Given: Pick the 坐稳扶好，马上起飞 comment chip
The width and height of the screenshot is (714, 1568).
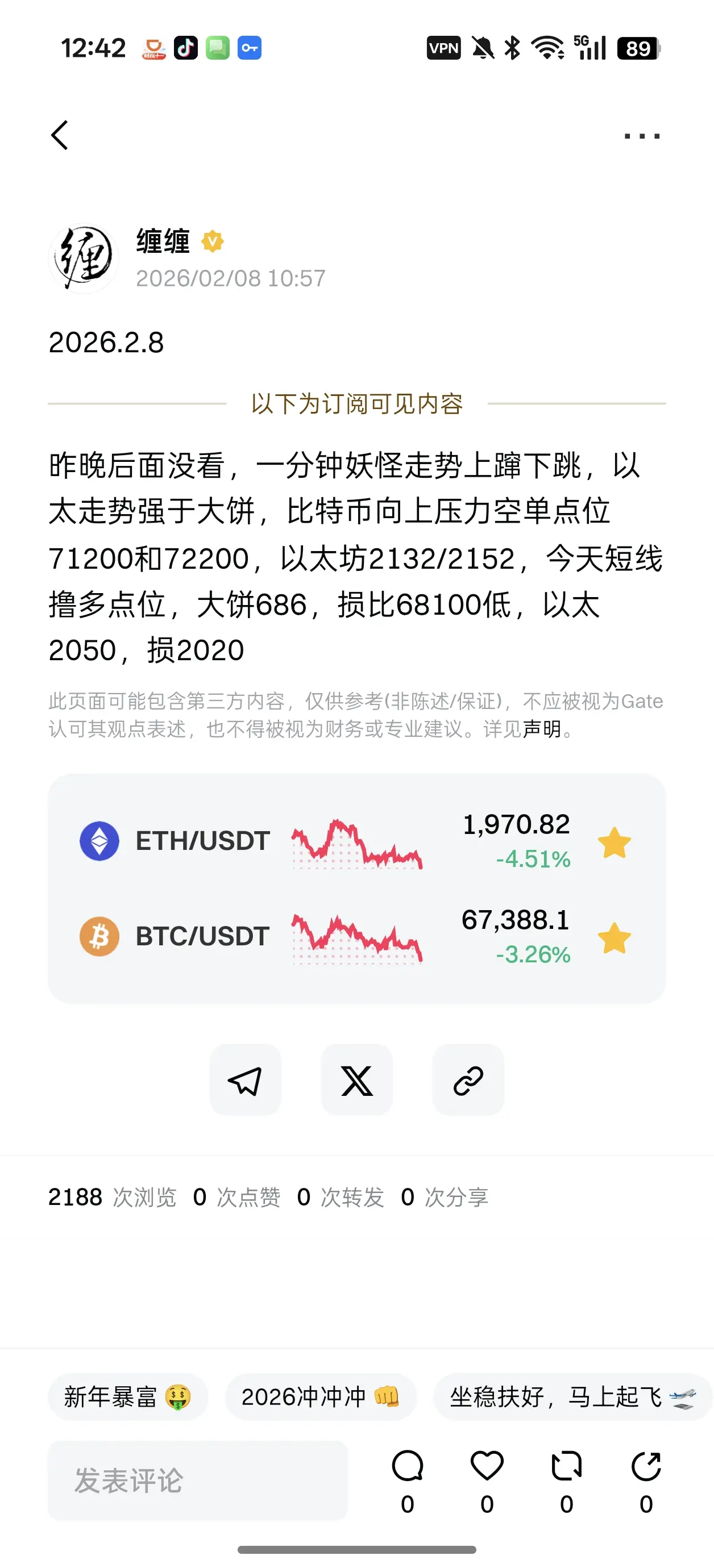Looking at the screenshot, I should (x=571, y=1396).
